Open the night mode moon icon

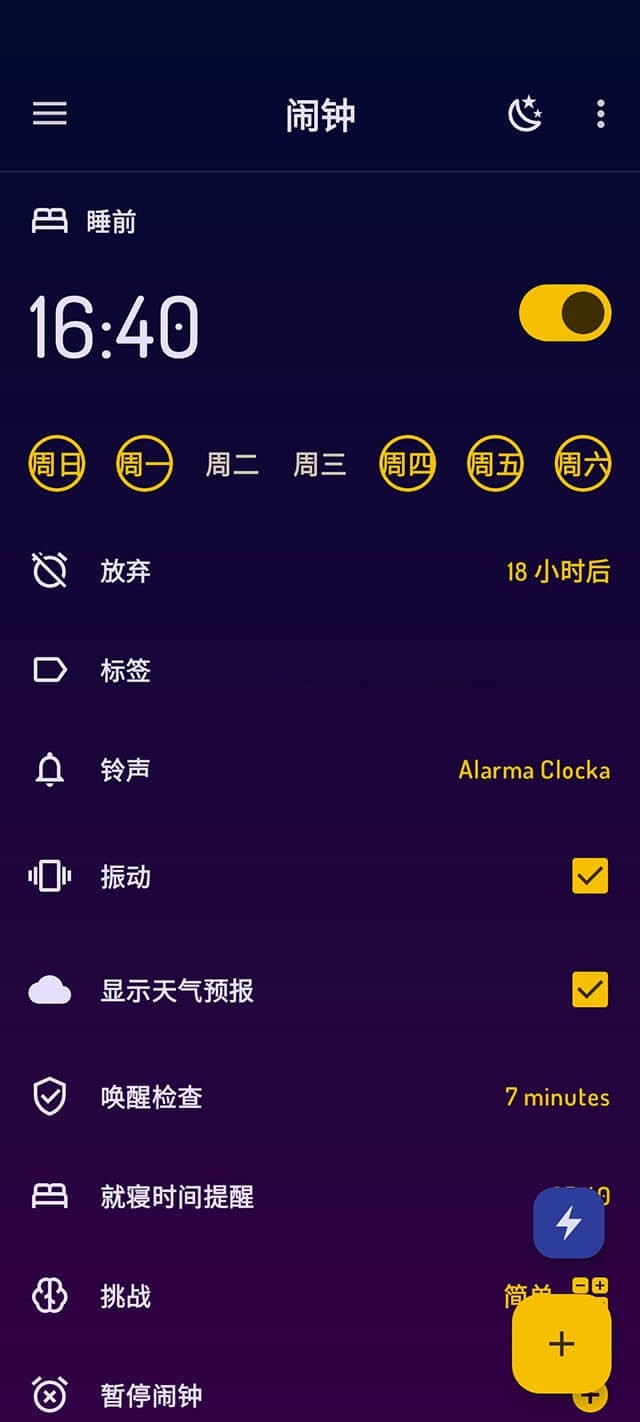tap(525, 115)
